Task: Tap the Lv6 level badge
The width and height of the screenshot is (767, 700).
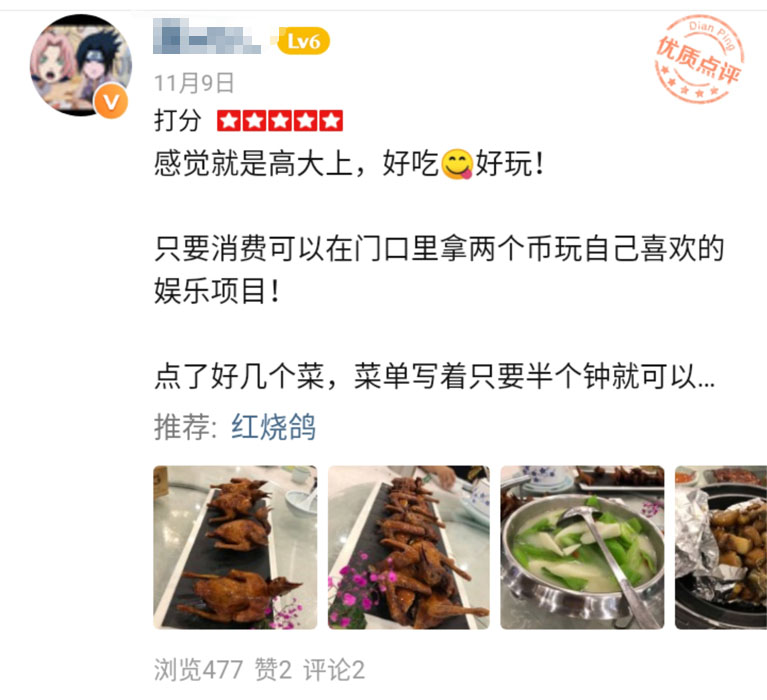Action: tap(303, 42)
